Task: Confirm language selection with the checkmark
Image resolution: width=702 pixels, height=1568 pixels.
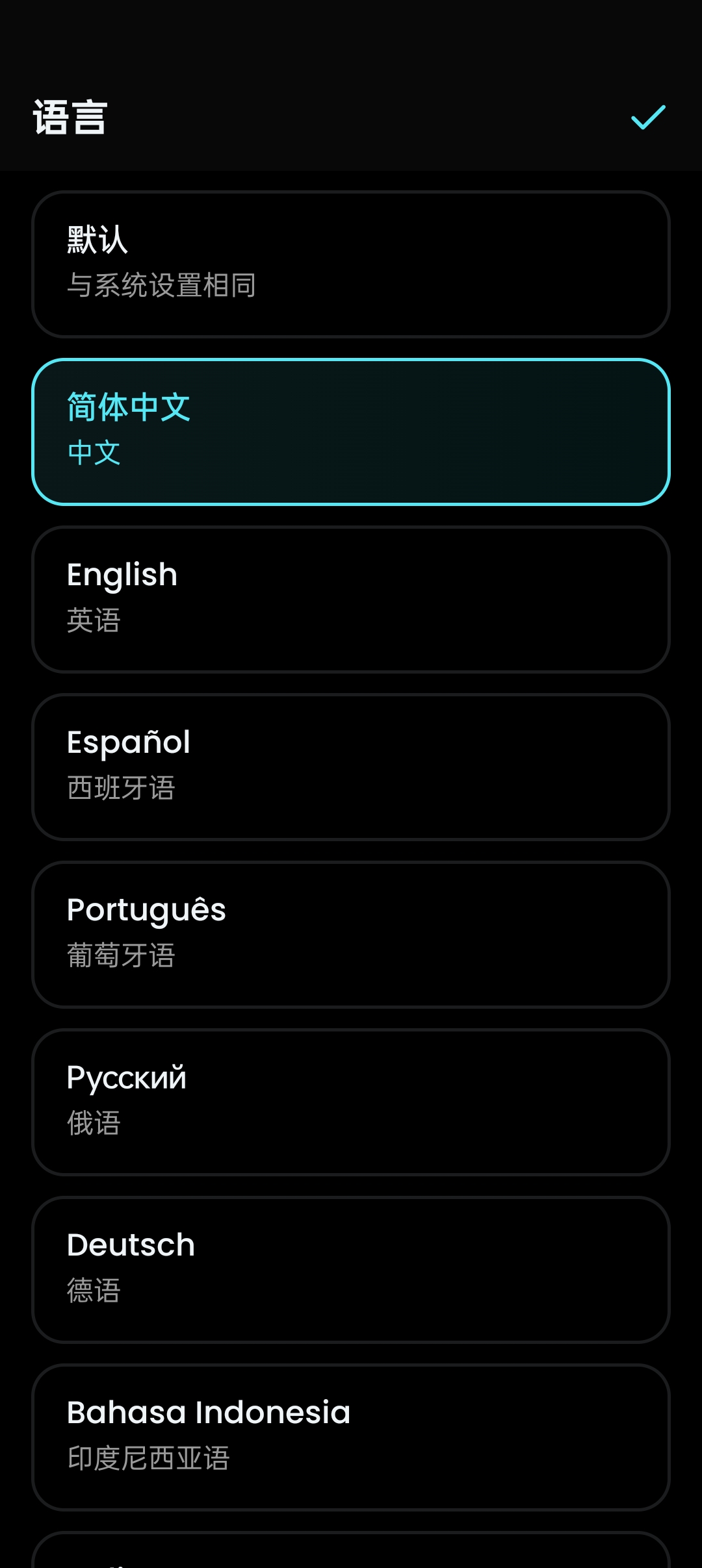Action: click(x=648, y=118)
